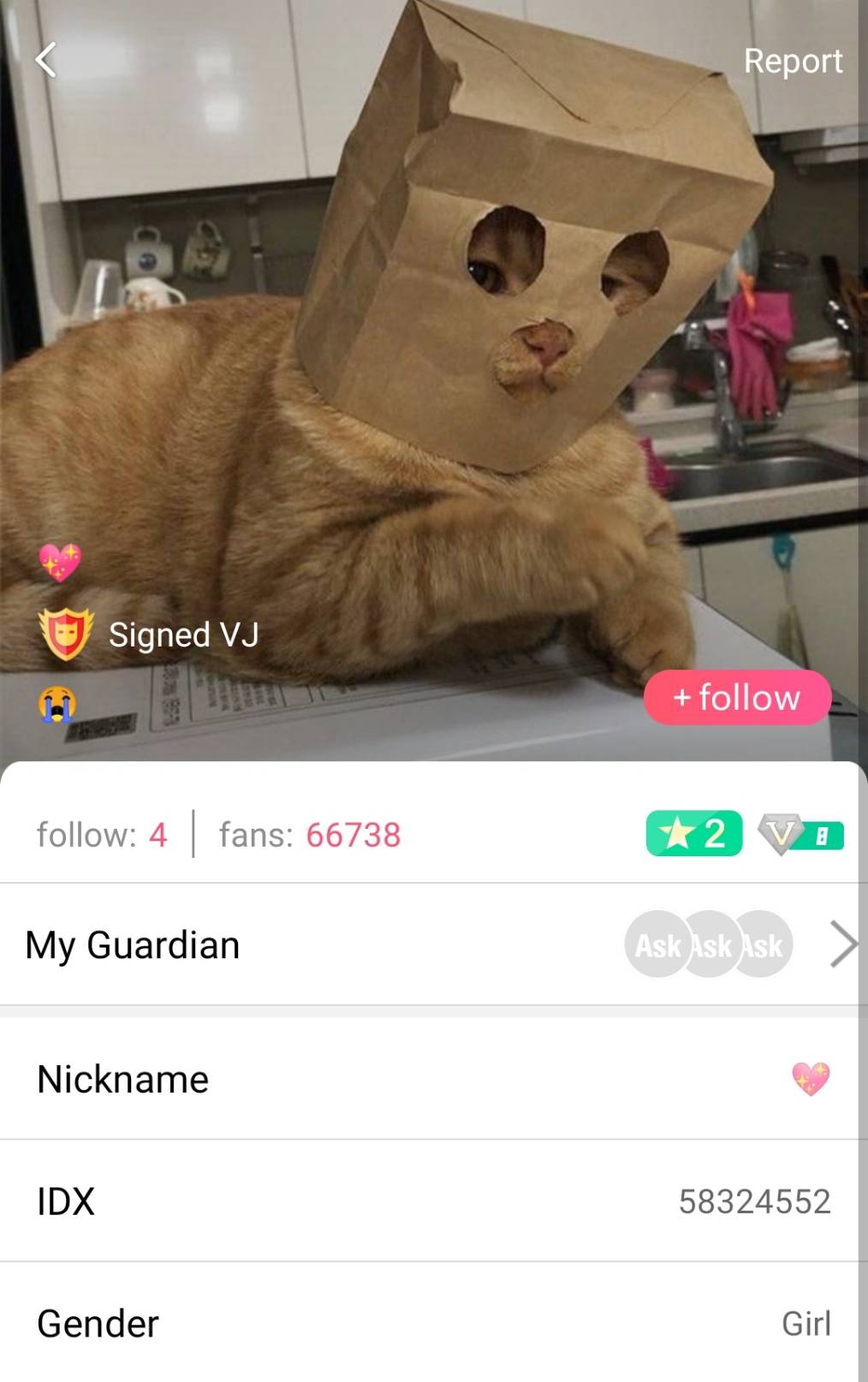Go back using the top-left arrow
The image size is (868, 1382).
[x=46, y=60]
